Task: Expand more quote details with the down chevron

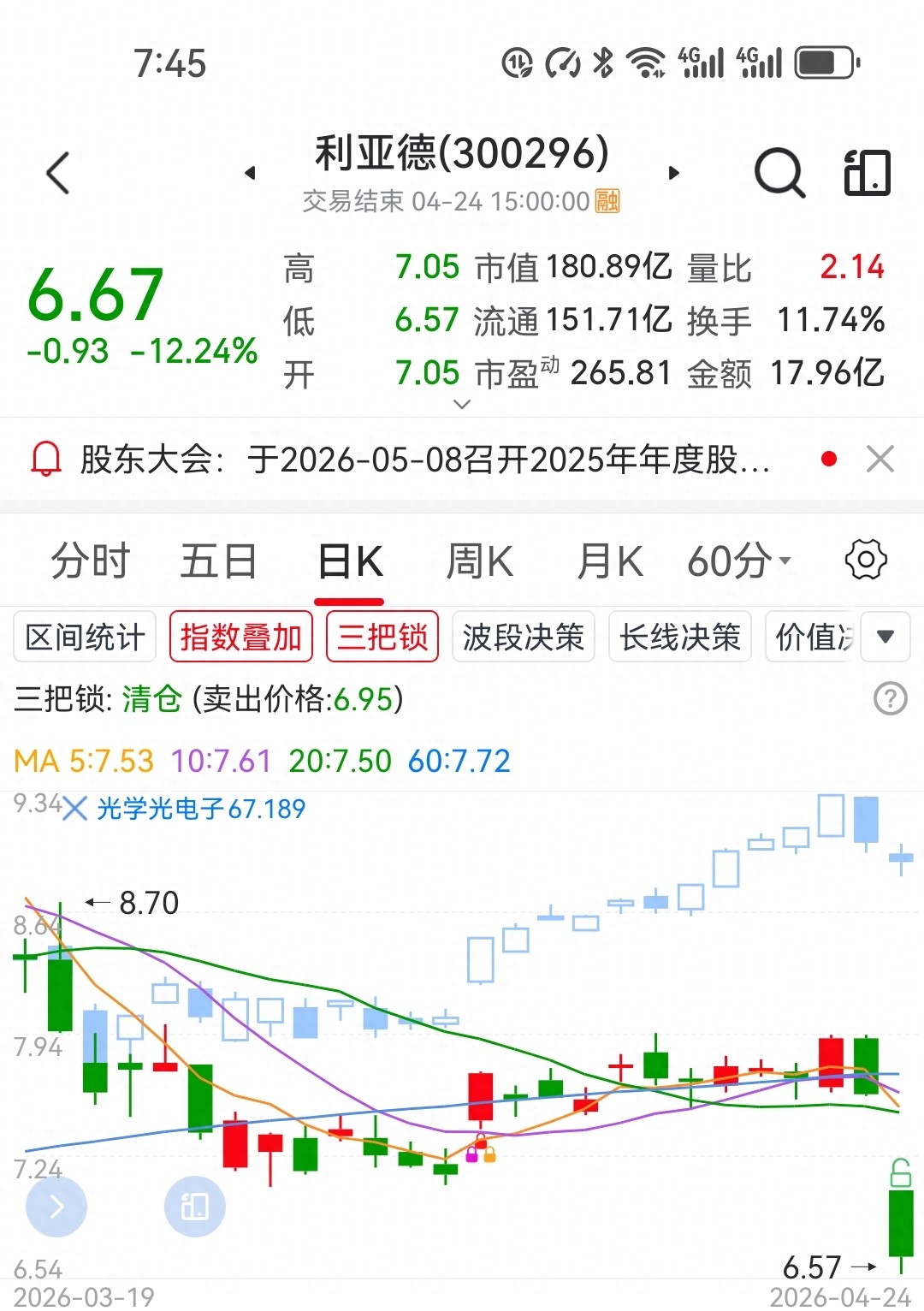Action: (x=462, y=404)
